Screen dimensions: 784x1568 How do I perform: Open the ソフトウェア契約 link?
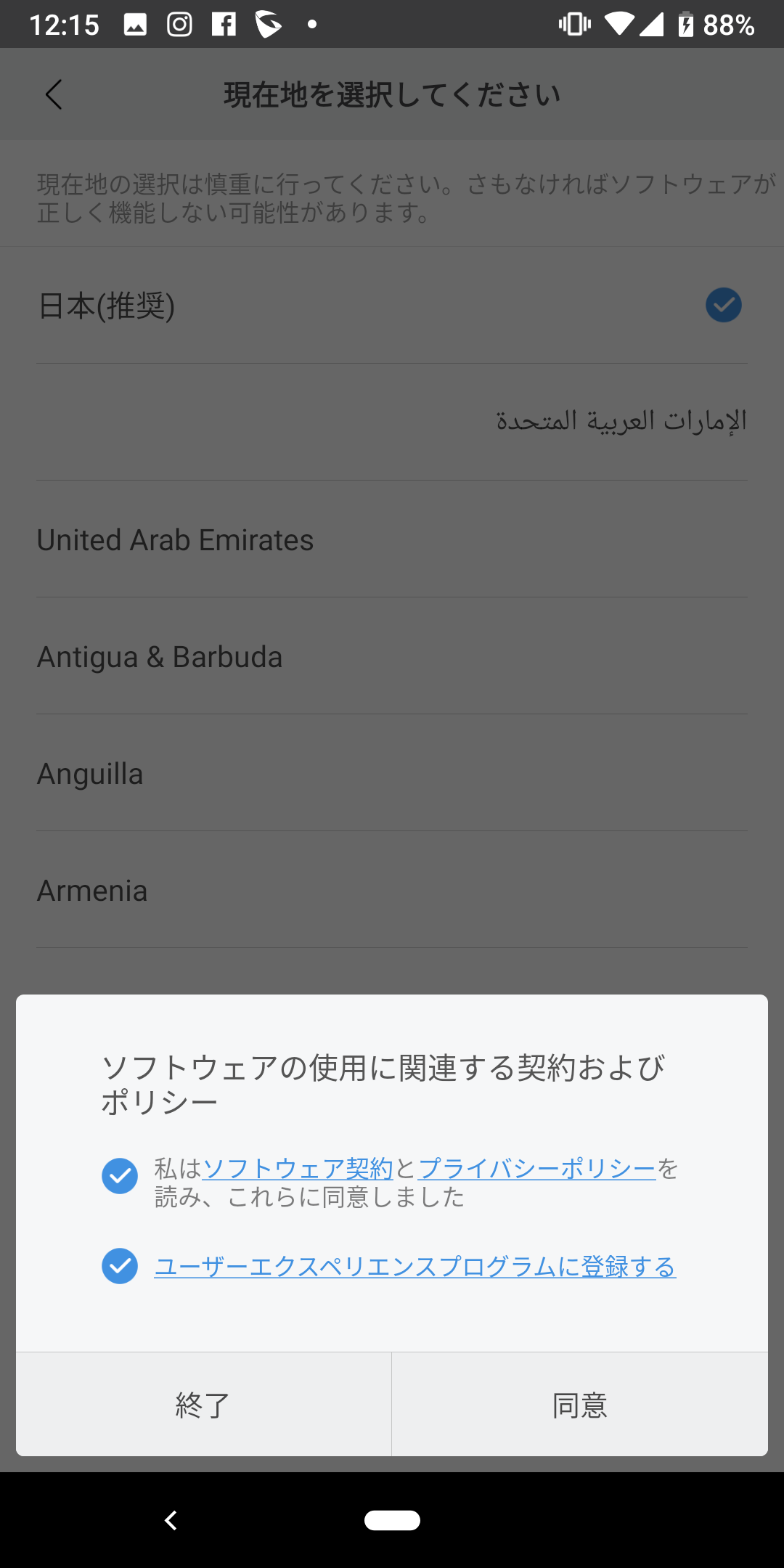coord(298,1169)
